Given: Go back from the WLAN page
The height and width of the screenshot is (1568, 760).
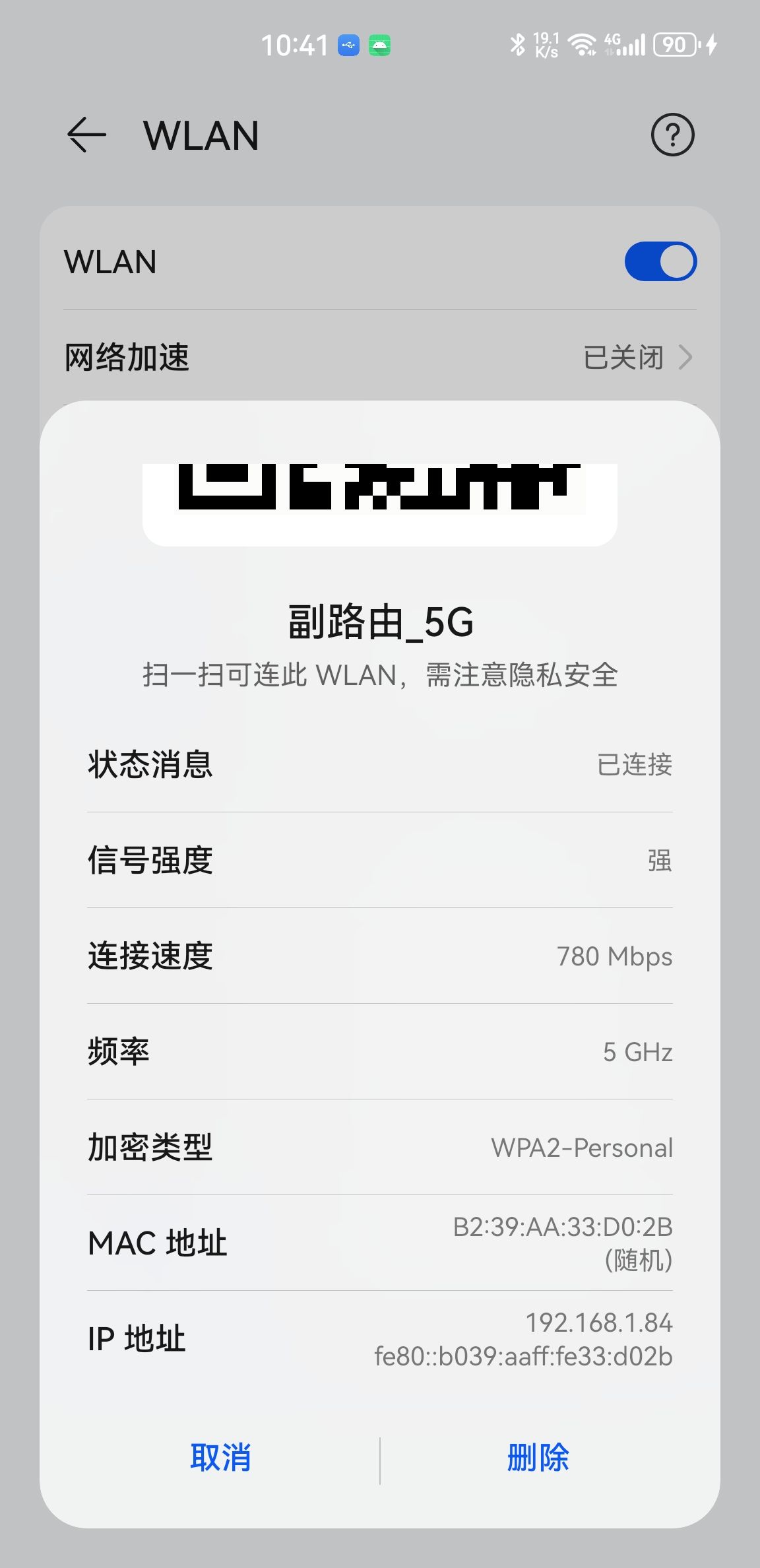Looking at the screenshot, I should [86, 135].
